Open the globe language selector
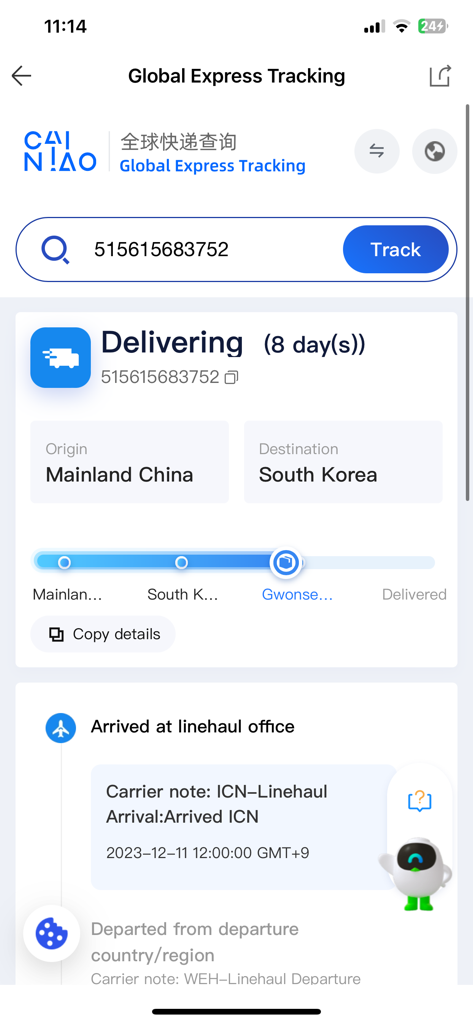473x1024 pixels. (434, 151)
